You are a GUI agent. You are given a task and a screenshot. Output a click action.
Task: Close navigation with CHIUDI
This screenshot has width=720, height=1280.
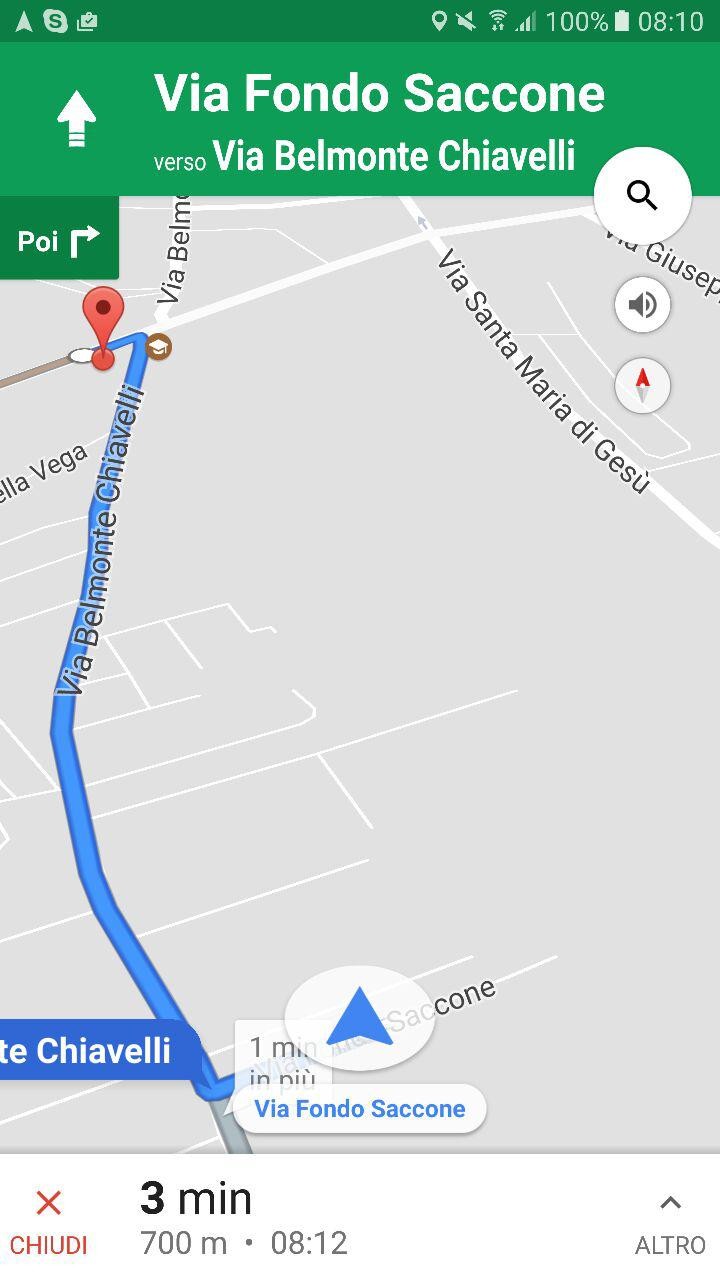[x=49, y=1220]
